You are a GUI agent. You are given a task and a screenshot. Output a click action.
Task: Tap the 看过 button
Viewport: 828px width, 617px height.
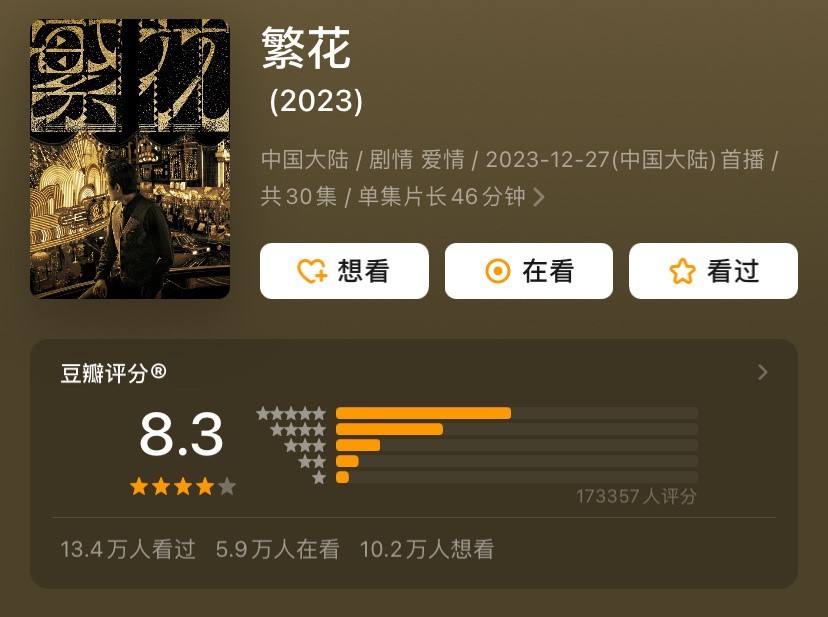tap(713, 271)
